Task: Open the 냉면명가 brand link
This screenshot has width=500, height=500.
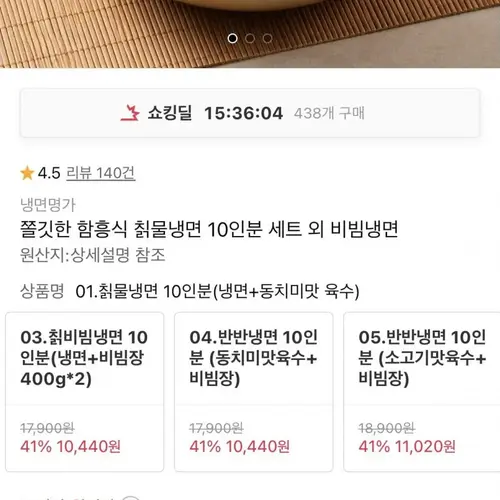Action: point(48,204)
